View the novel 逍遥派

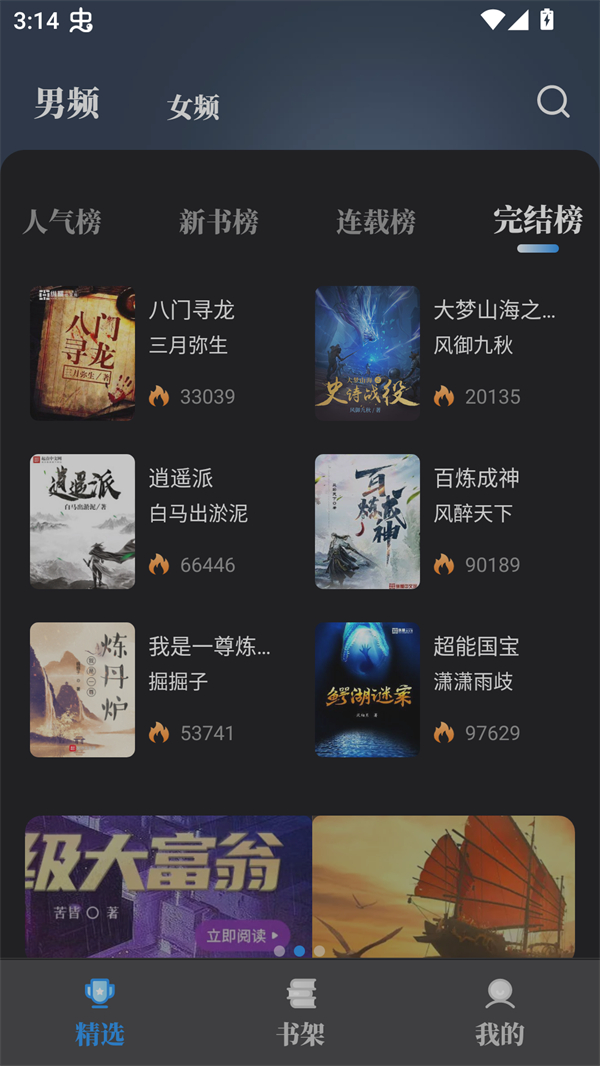(83, 521)
